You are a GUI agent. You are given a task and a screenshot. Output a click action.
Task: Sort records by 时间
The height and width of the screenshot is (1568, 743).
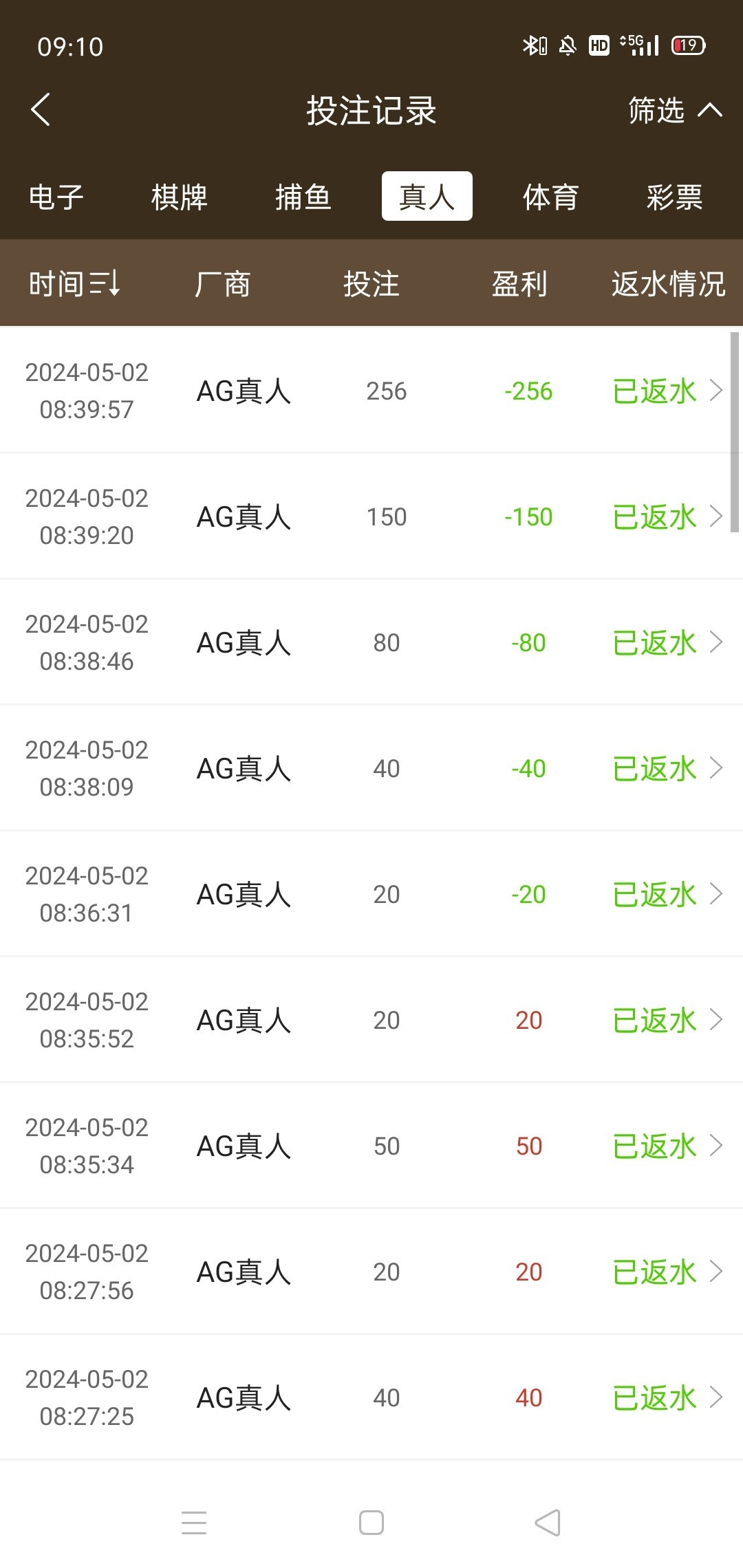point(74,283)
